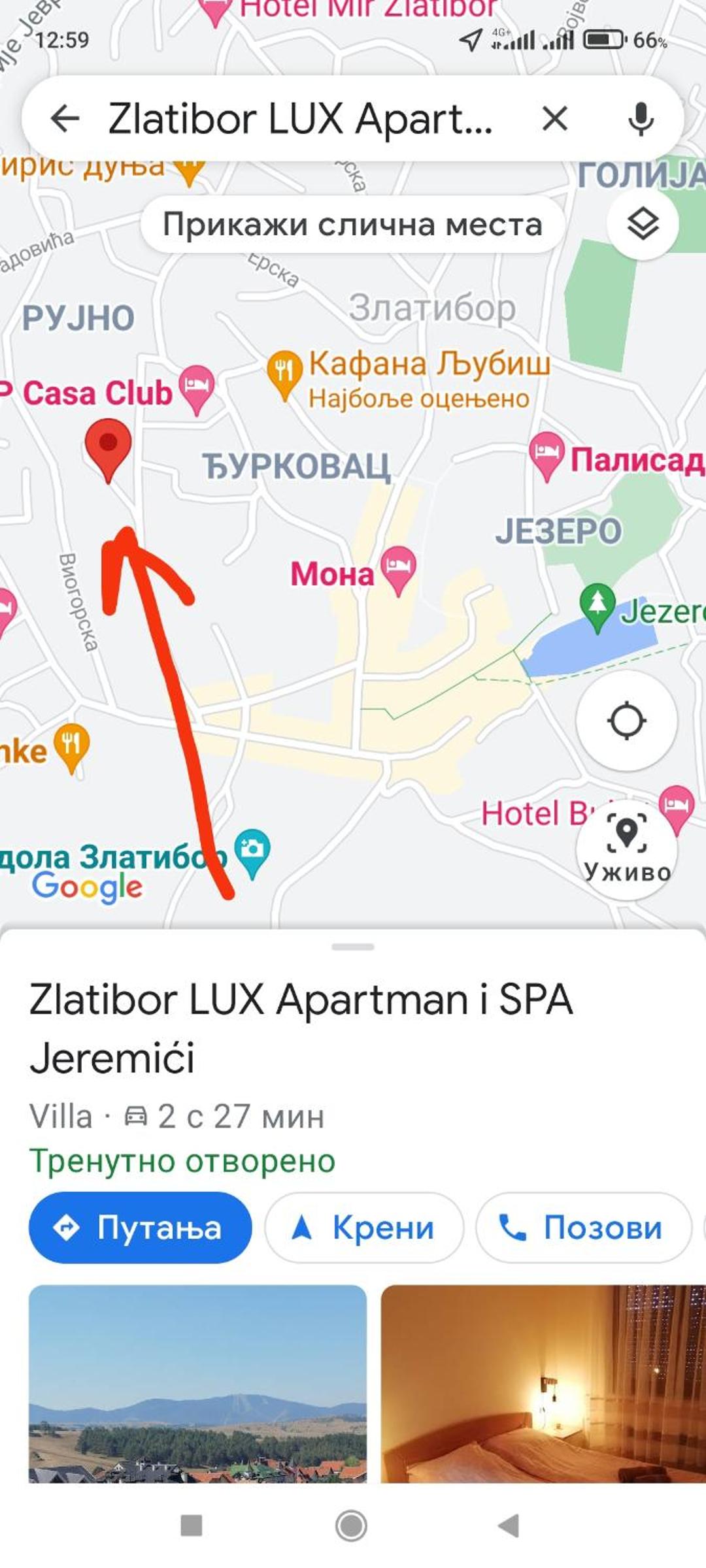Viewport: 706px width, 1568px height.
Task: Tap the Прикажи слична места chip
Action: point(353,224)
